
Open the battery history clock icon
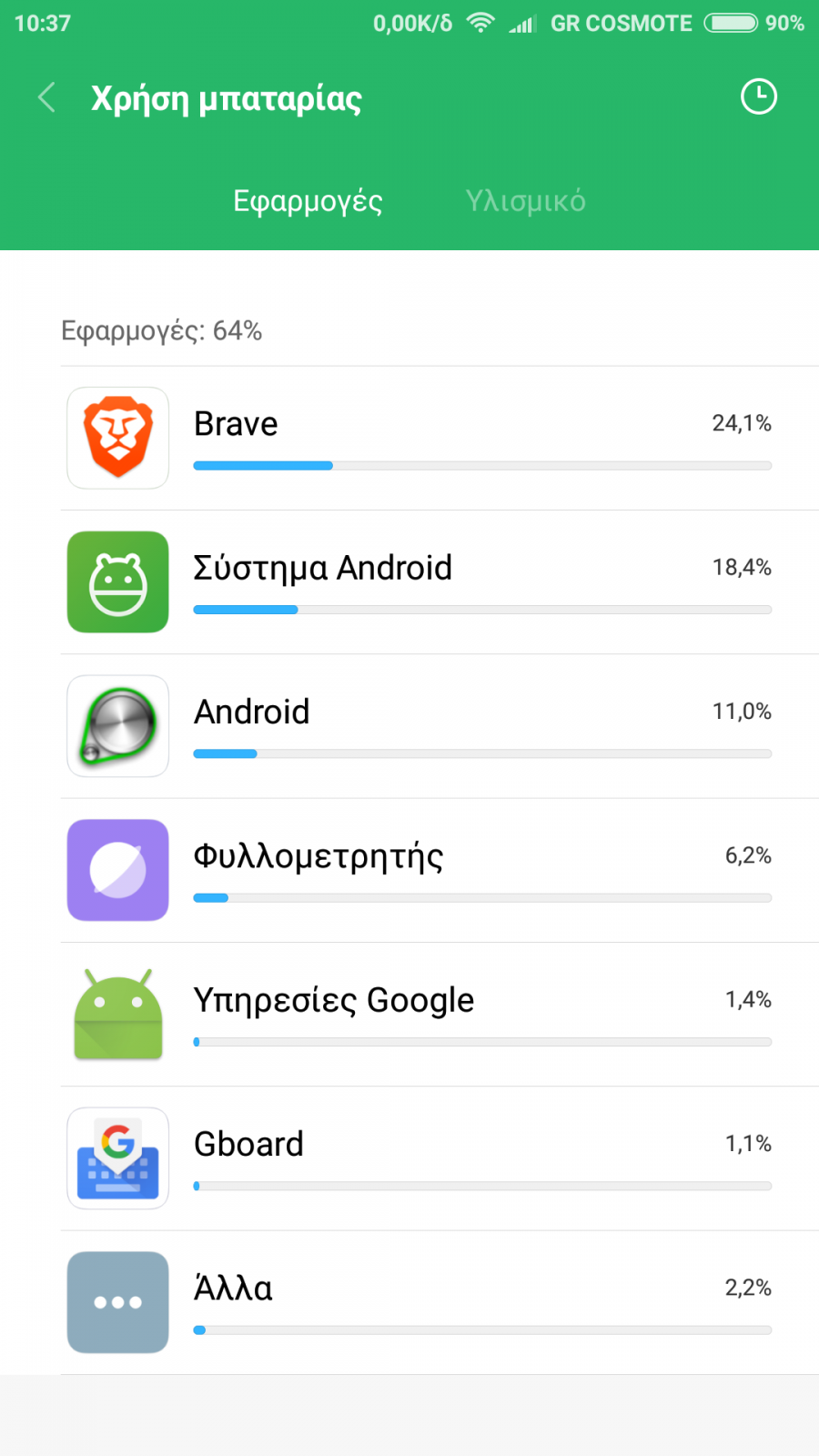click(759, 96)
